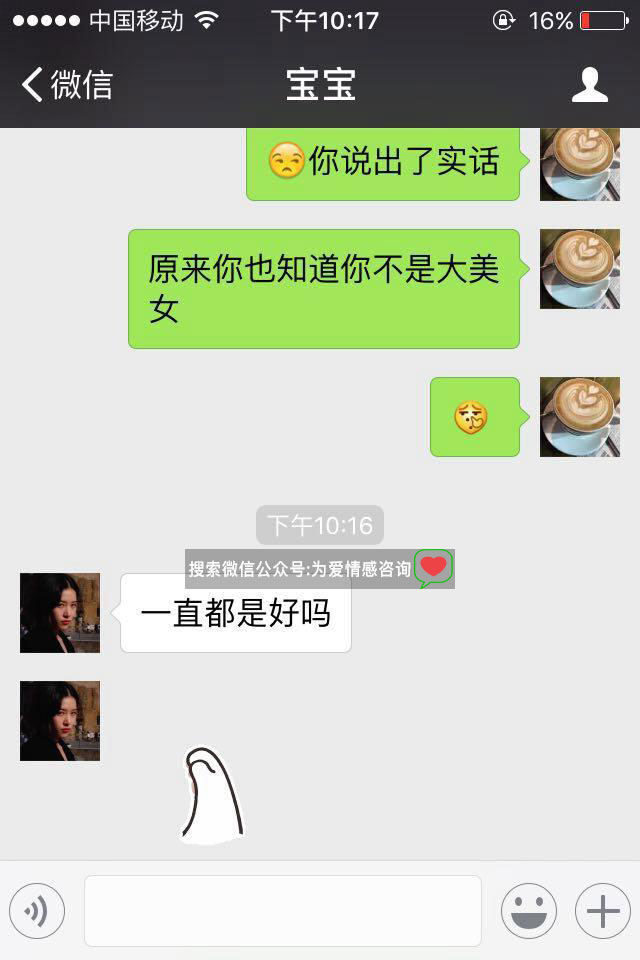Tap the message text field
640x960 pixels.
pyautogui.click(x=282, y=911)
